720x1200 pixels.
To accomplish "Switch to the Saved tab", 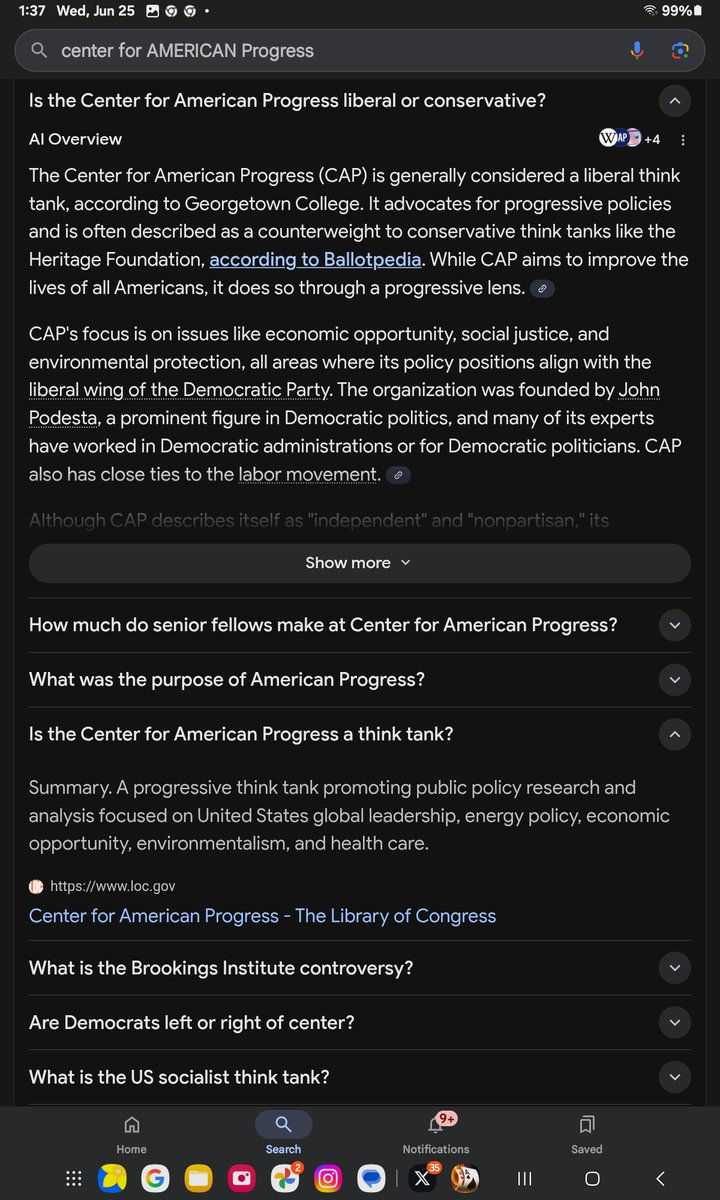I will coord(587,1133).
